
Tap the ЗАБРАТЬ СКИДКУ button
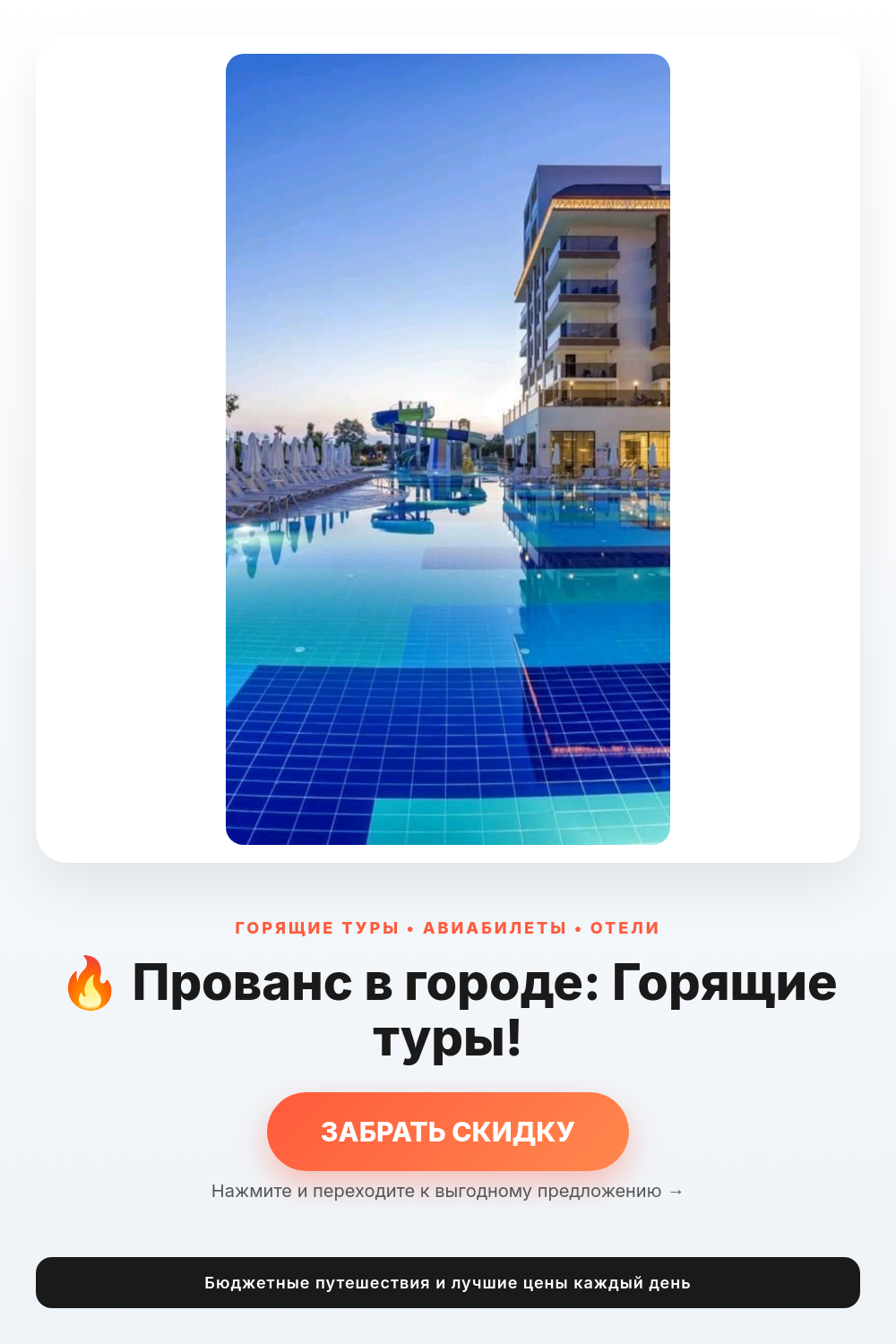point(448,1131)
